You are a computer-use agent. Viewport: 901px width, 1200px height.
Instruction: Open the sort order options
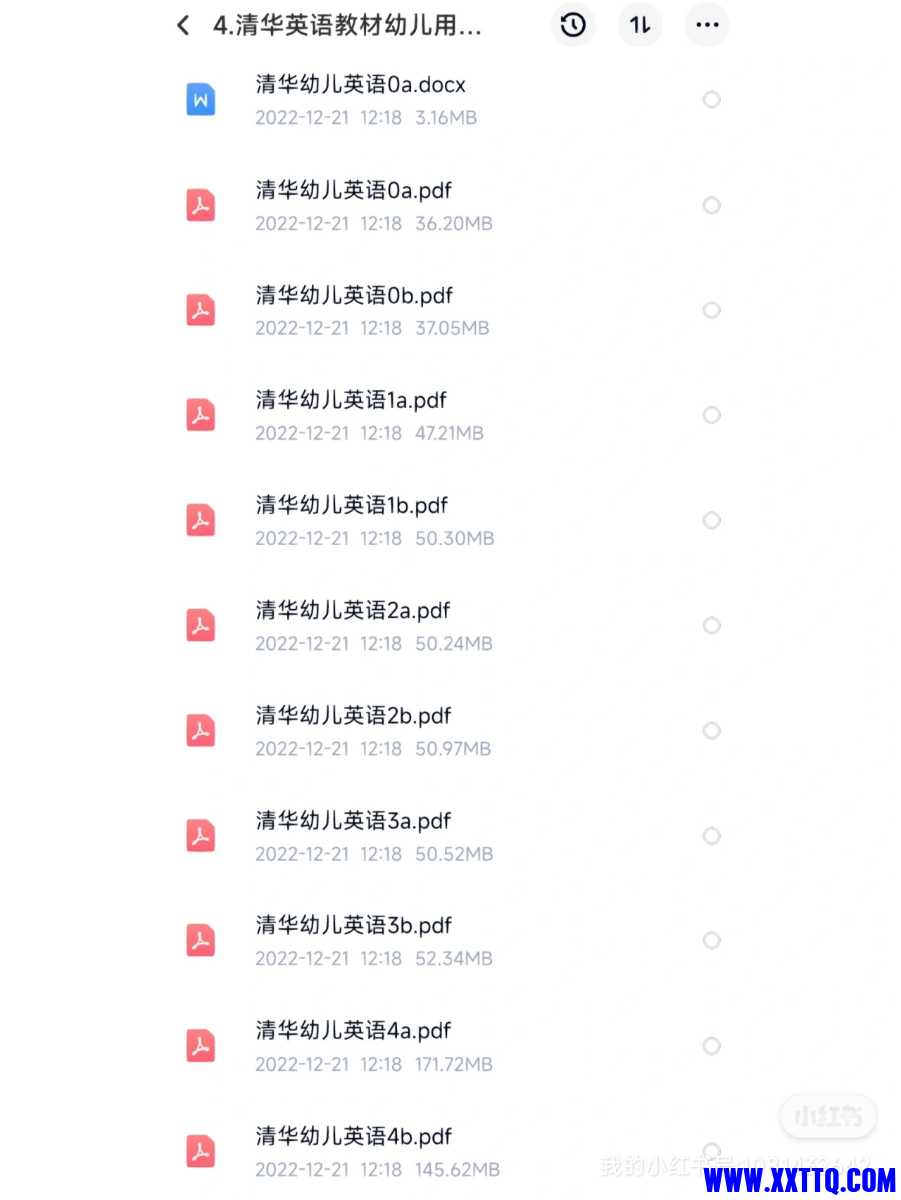[x=640, y=26]
